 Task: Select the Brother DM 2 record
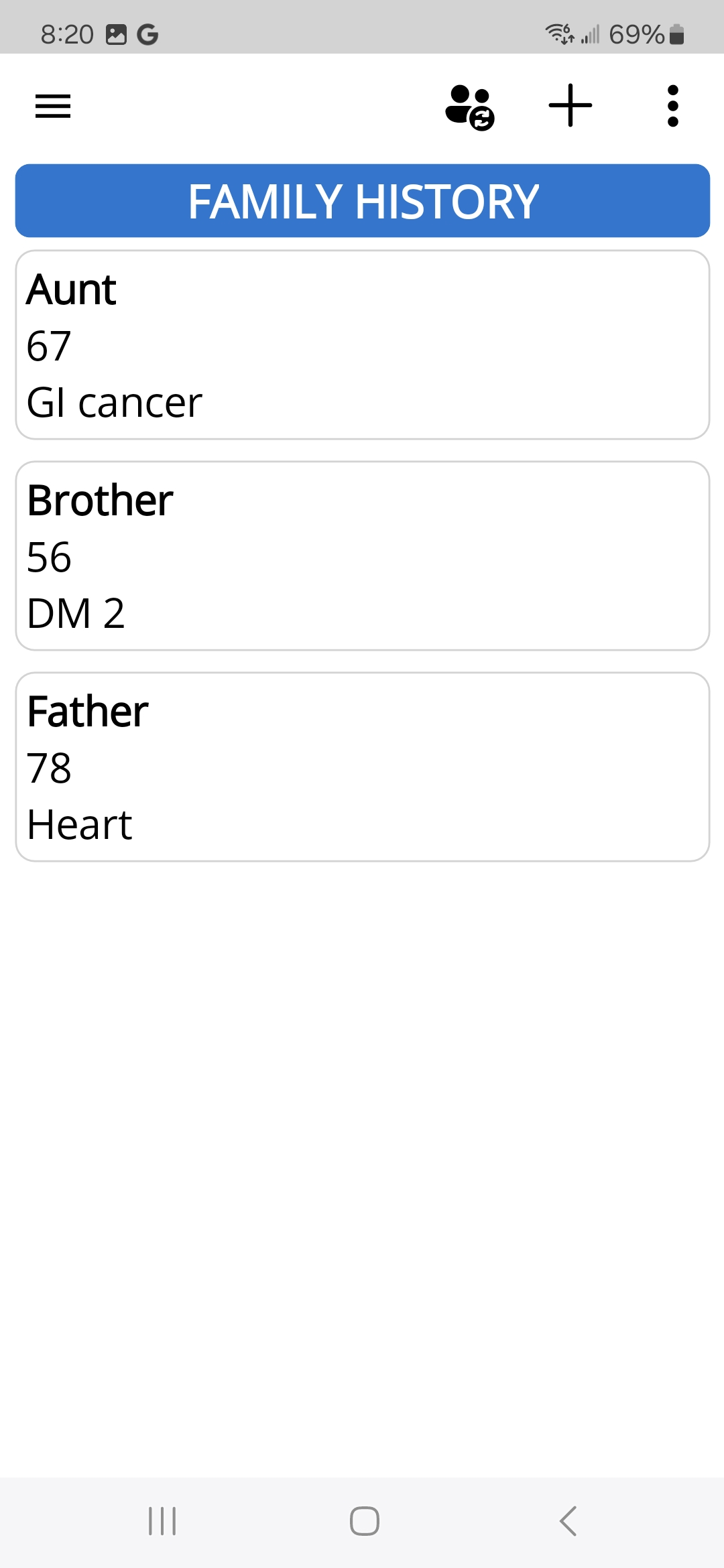(x=362, y=556)
